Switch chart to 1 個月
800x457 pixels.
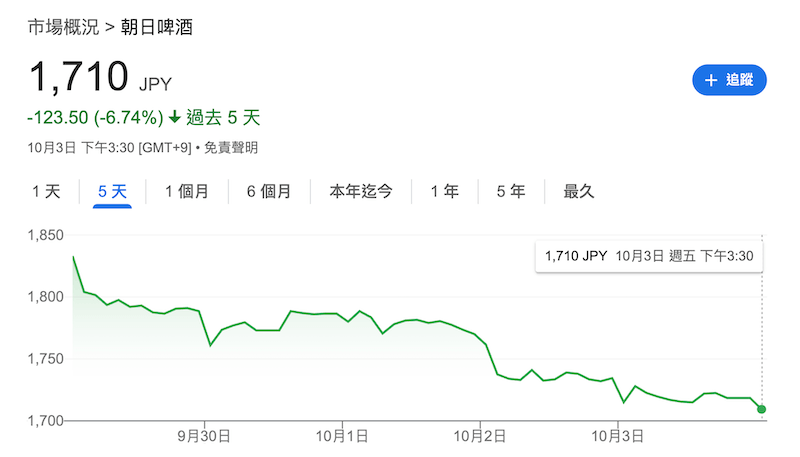pos(187,191)
